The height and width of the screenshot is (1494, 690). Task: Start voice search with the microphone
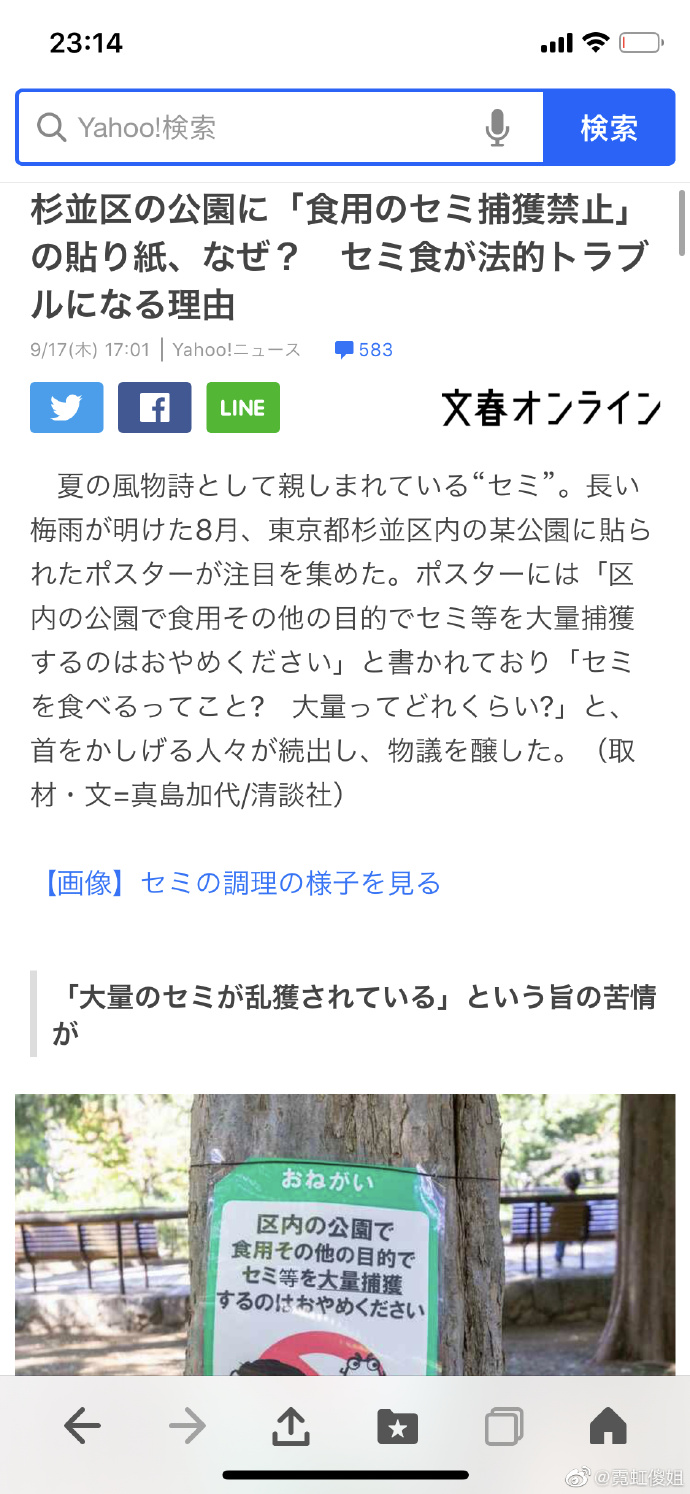click(497, 128)
